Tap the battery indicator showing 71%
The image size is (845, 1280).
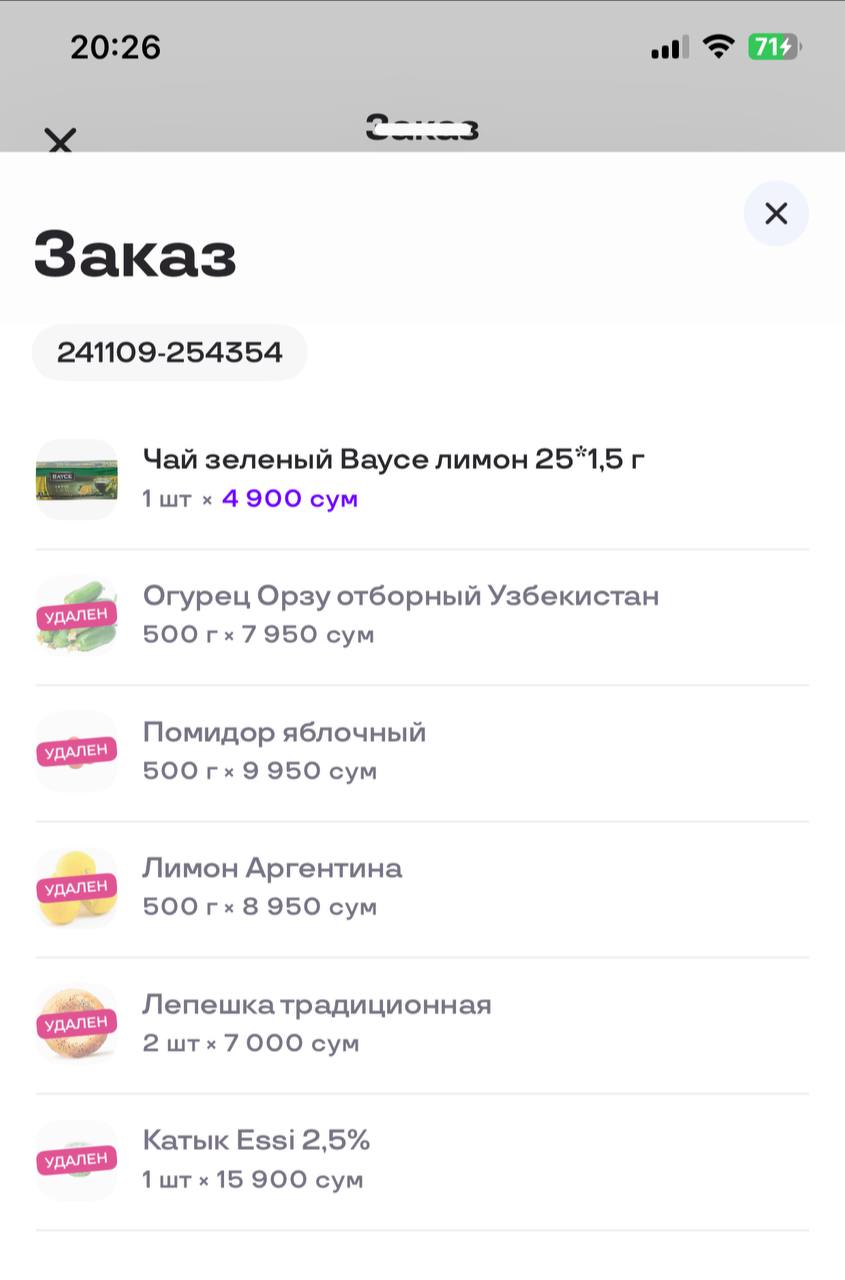click(x=773, y=45)
